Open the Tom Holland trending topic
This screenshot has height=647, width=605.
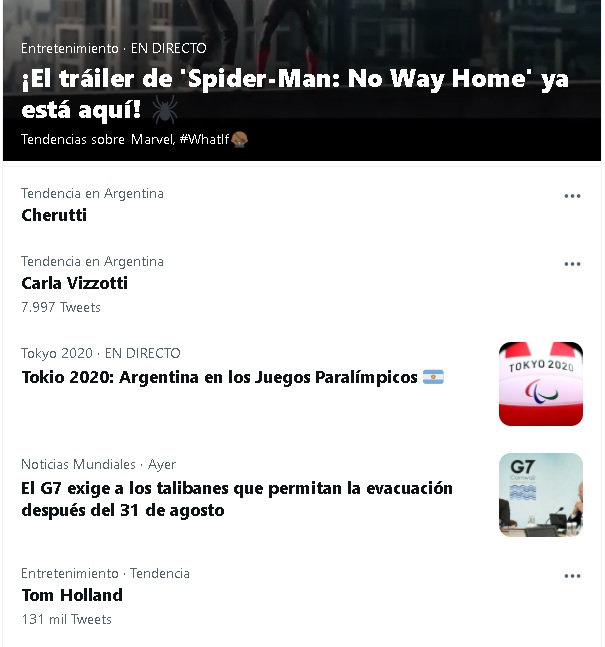(72, 595)
